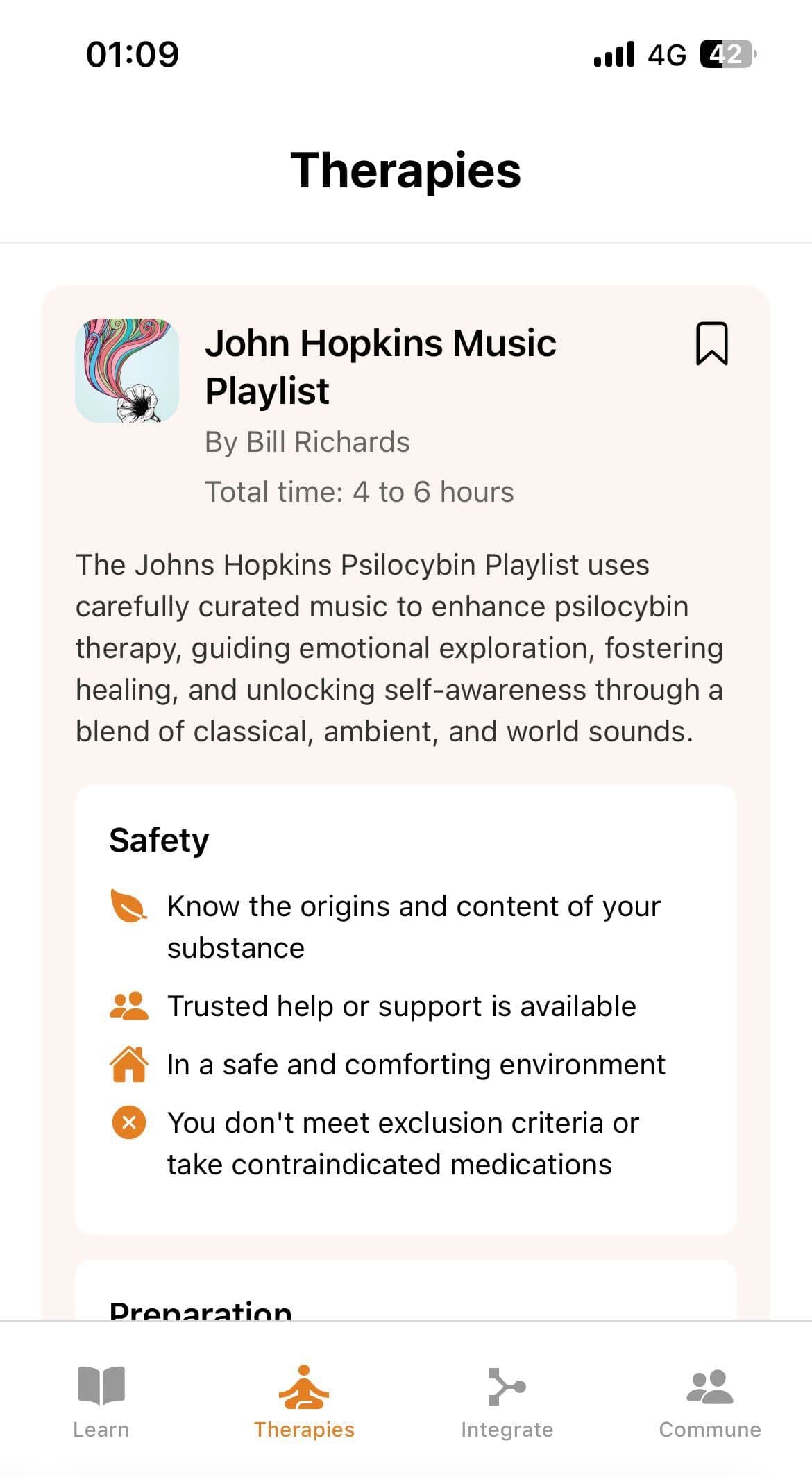Open the John Hopkins playlist artwork
The height and width of the screenshot is (1477, 812).
point(127,371)
